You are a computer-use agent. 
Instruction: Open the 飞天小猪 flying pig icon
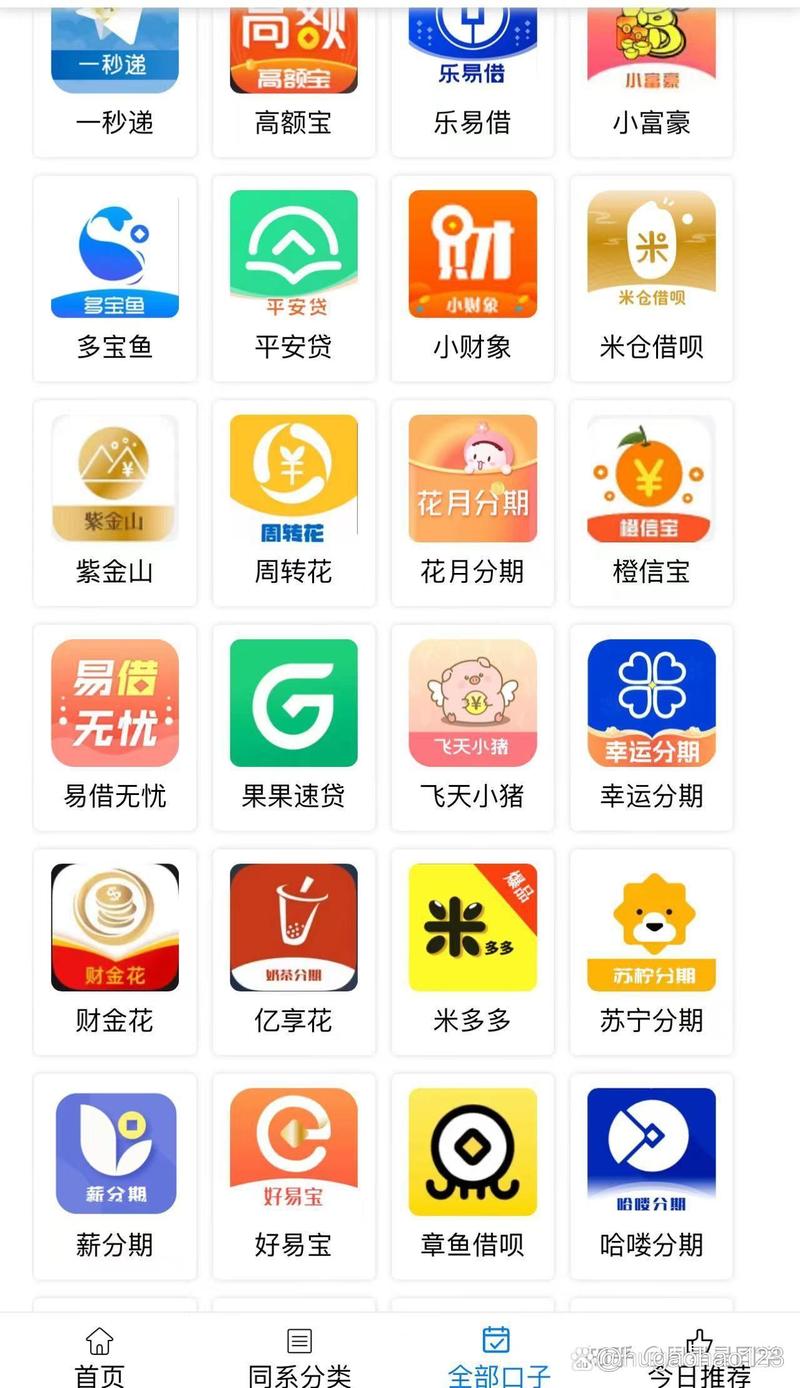(x=472, y=702)
